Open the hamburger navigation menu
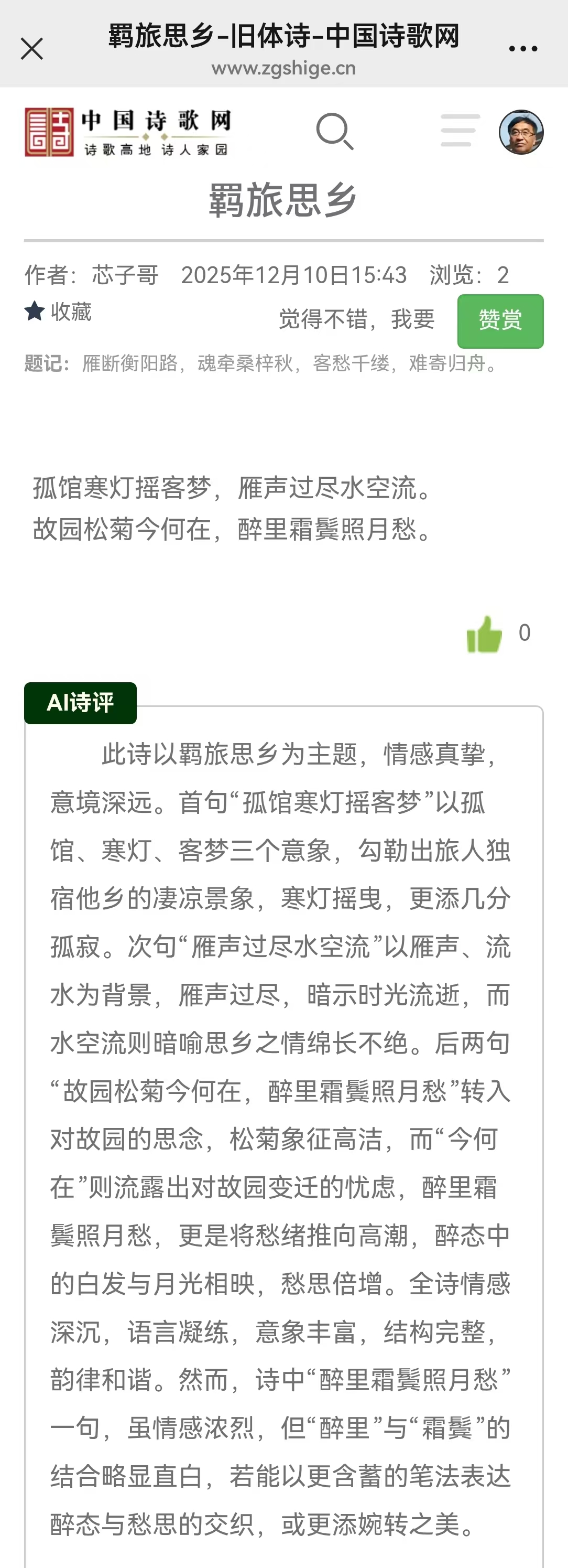 pyautogui.click(x=461, y=130)
